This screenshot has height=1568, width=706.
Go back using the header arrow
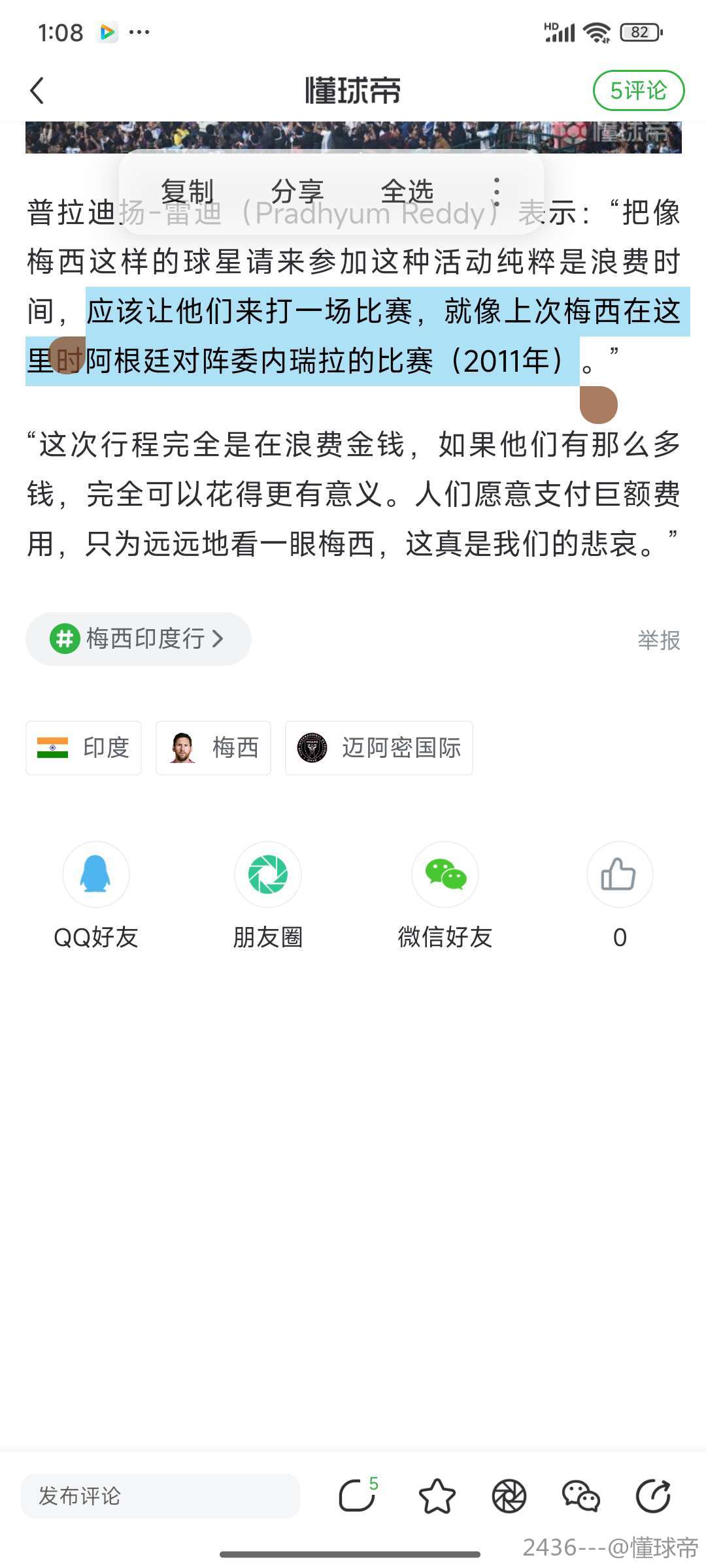[x=37, y=91]
